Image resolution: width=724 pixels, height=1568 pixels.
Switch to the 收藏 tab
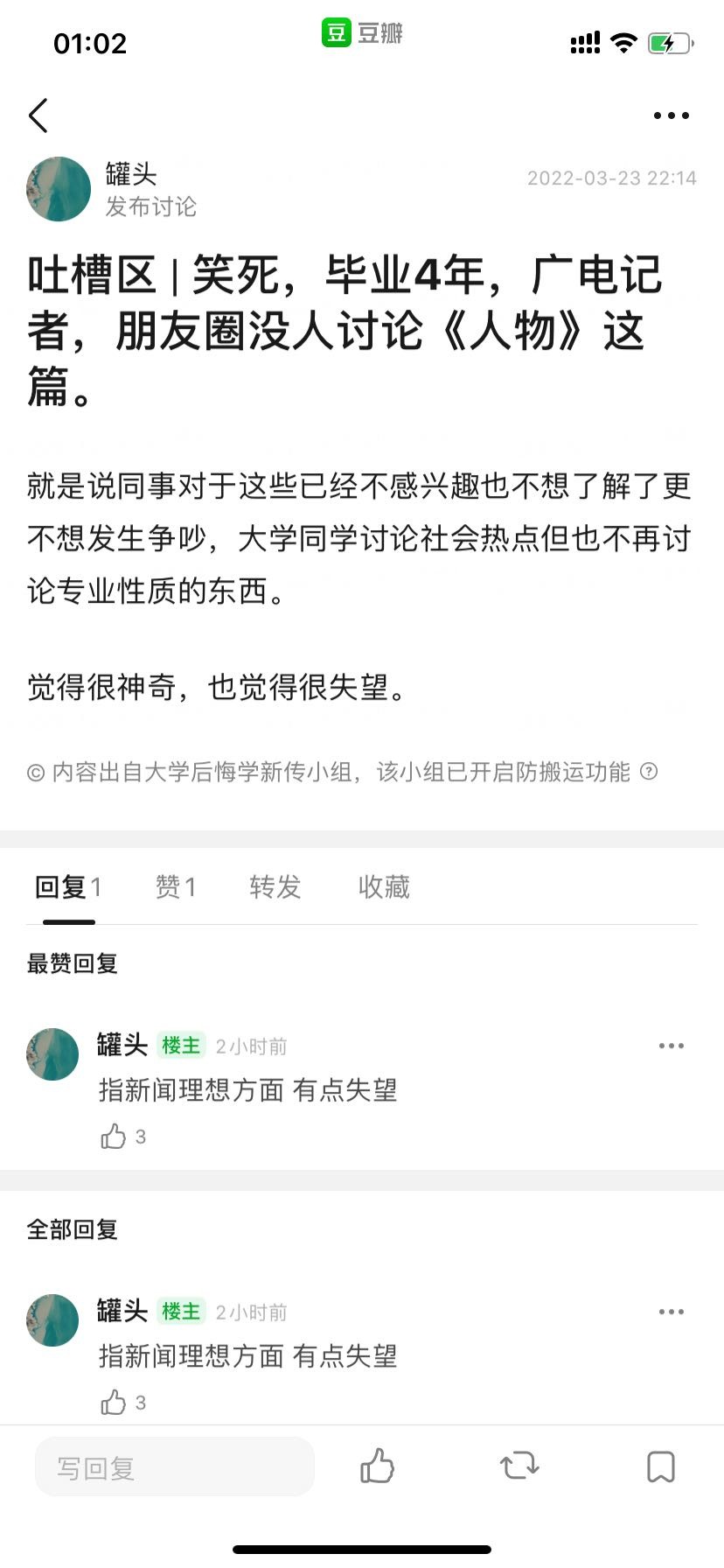(x=384, y=887)
